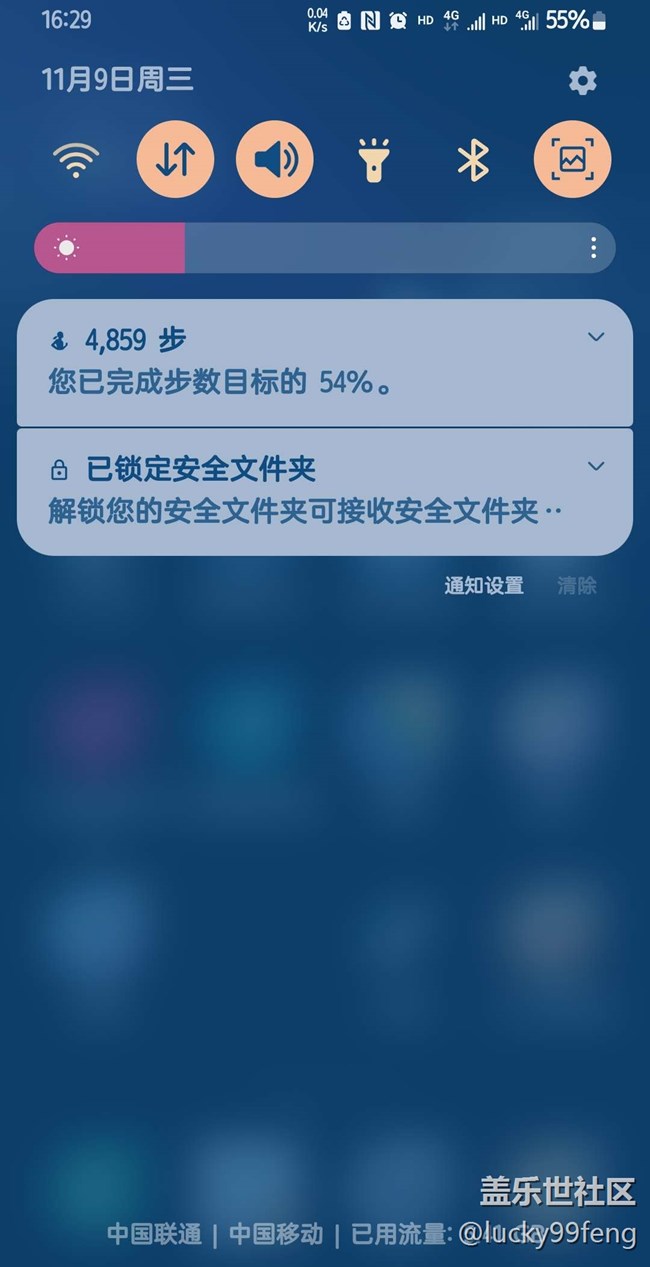
Task: Open brightness more options dots
Action: coord(594,248)
